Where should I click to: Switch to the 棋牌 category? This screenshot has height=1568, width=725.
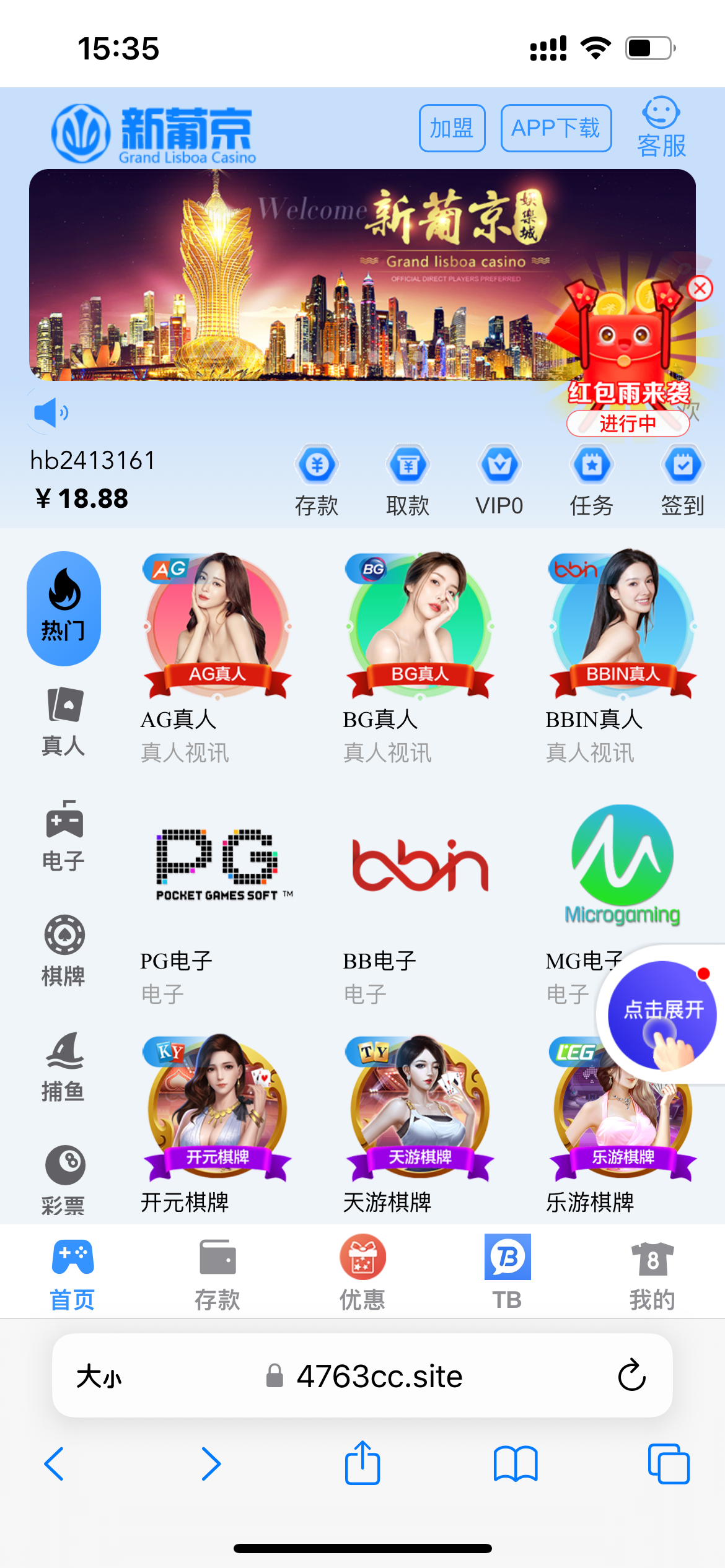(64, 952)
